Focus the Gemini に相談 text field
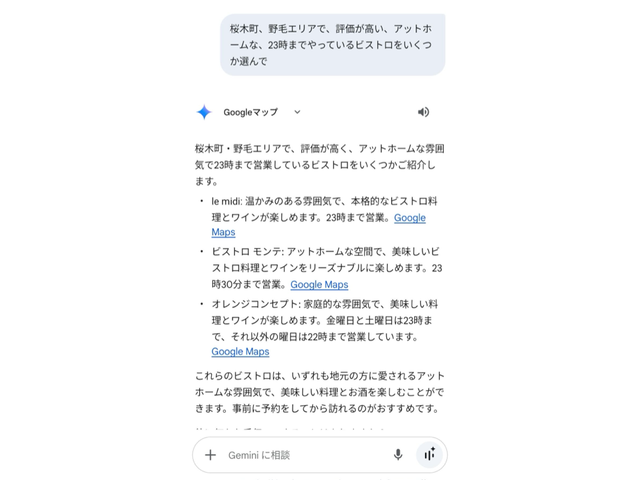Image resolution: width=640 pixels, height=480 pixels. tap(300, 455)
